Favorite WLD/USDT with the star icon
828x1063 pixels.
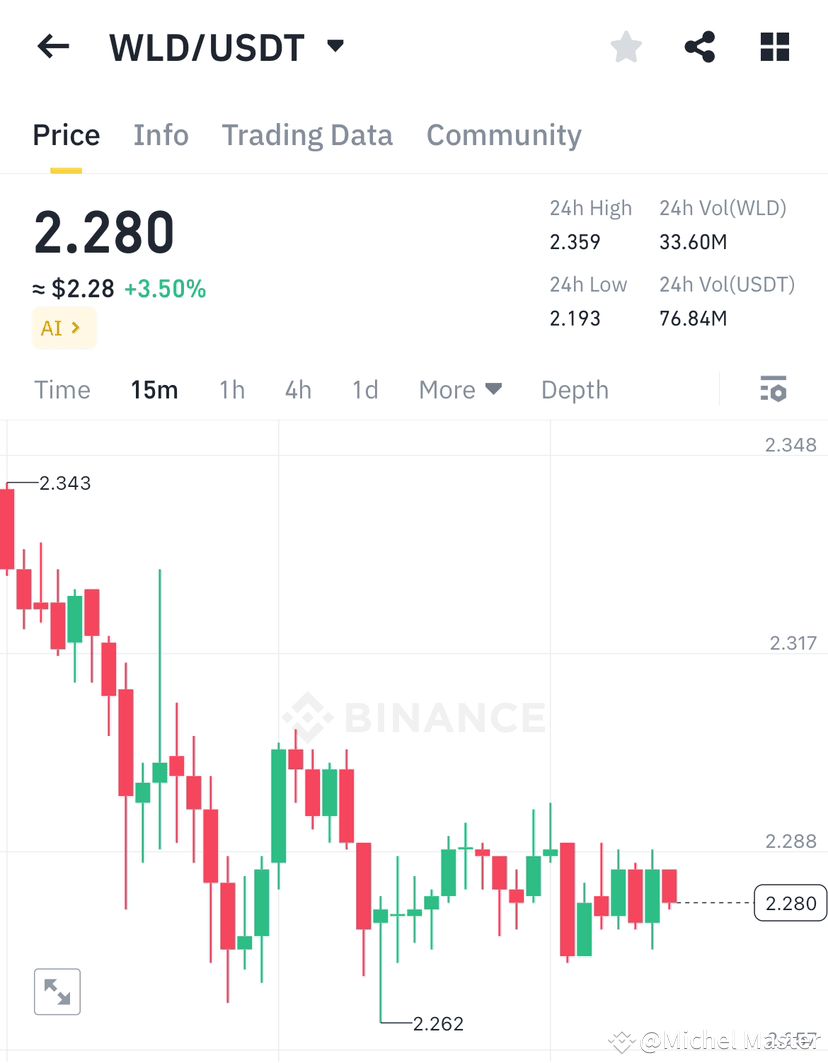point(625,46)
